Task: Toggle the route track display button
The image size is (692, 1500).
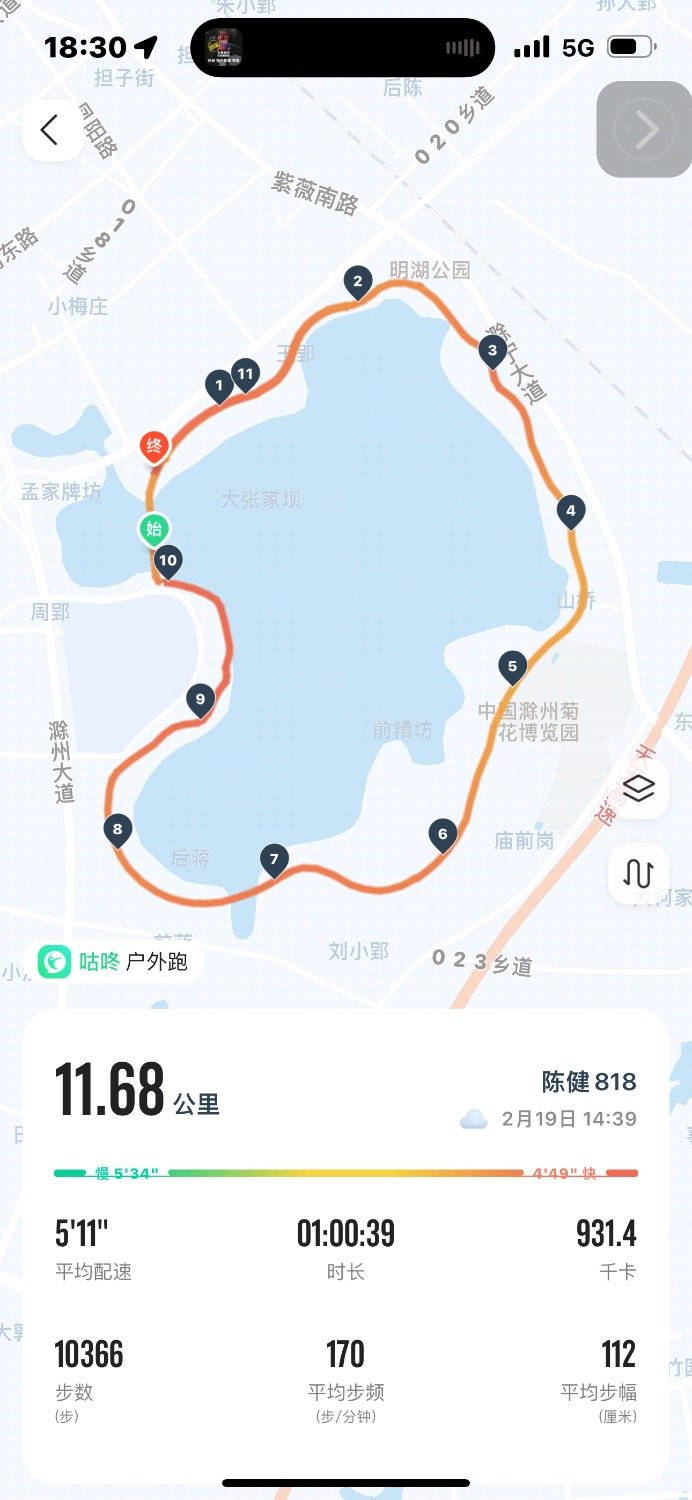Action: point(638,874)
